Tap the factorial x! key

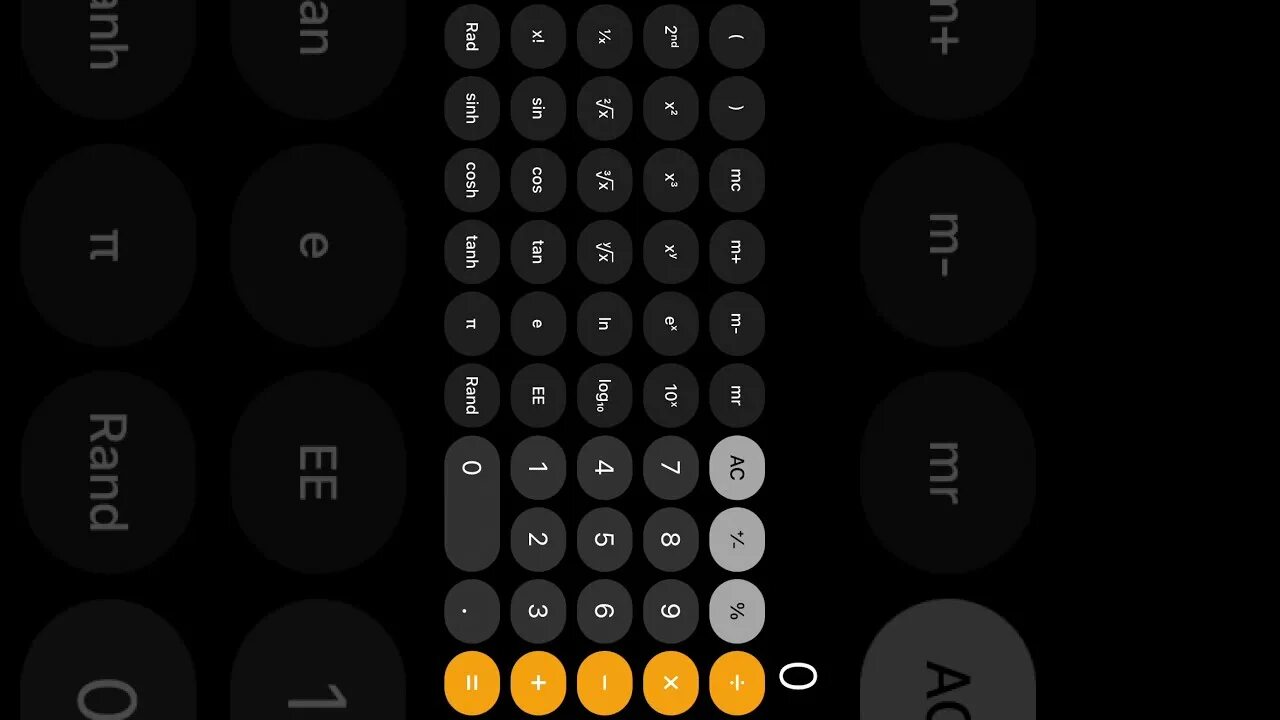538,37
